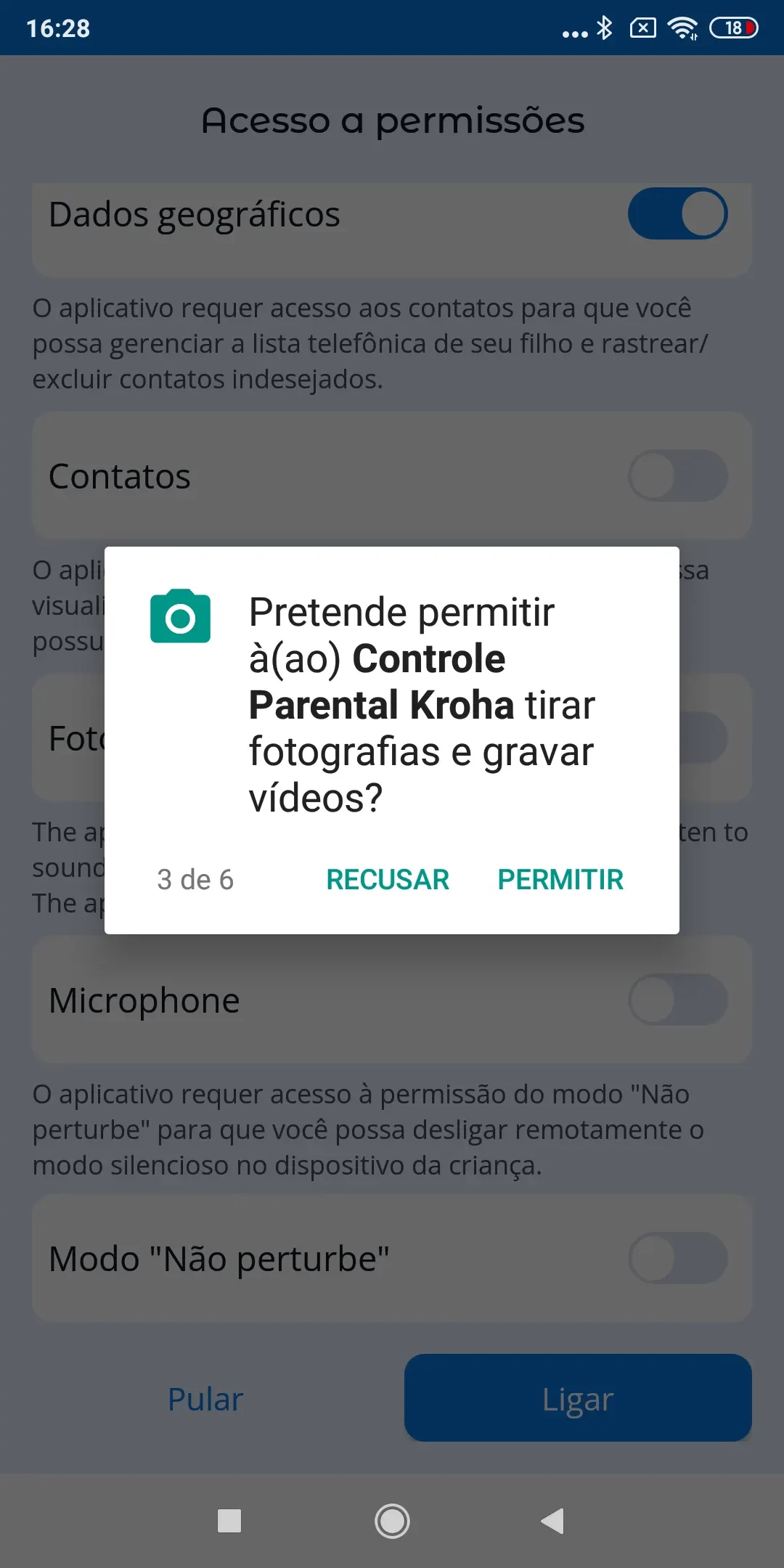The height and width of the screenshot is (1568, 784).
Task: Tap the Ligar button
Action: point(578,1398)
